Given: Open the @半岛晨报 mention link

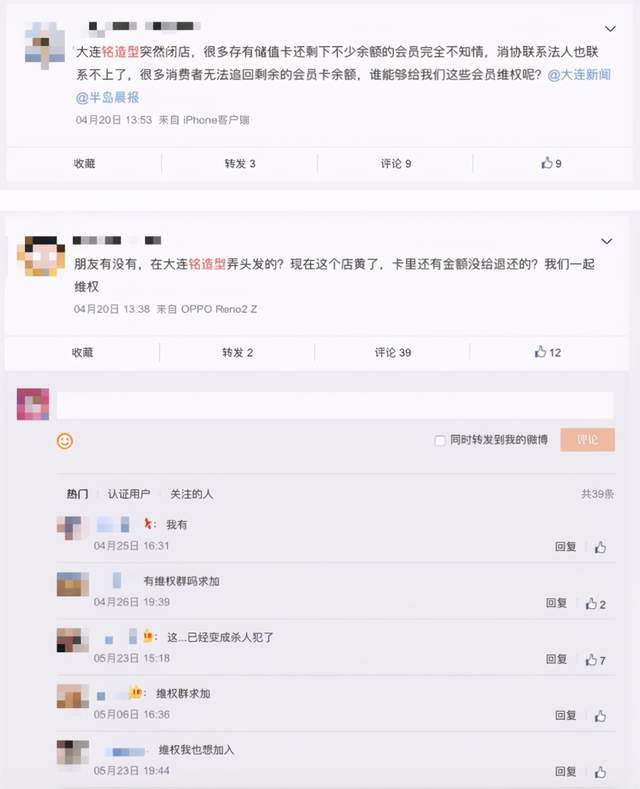Looking at the screenshot, I should (108, 98).
